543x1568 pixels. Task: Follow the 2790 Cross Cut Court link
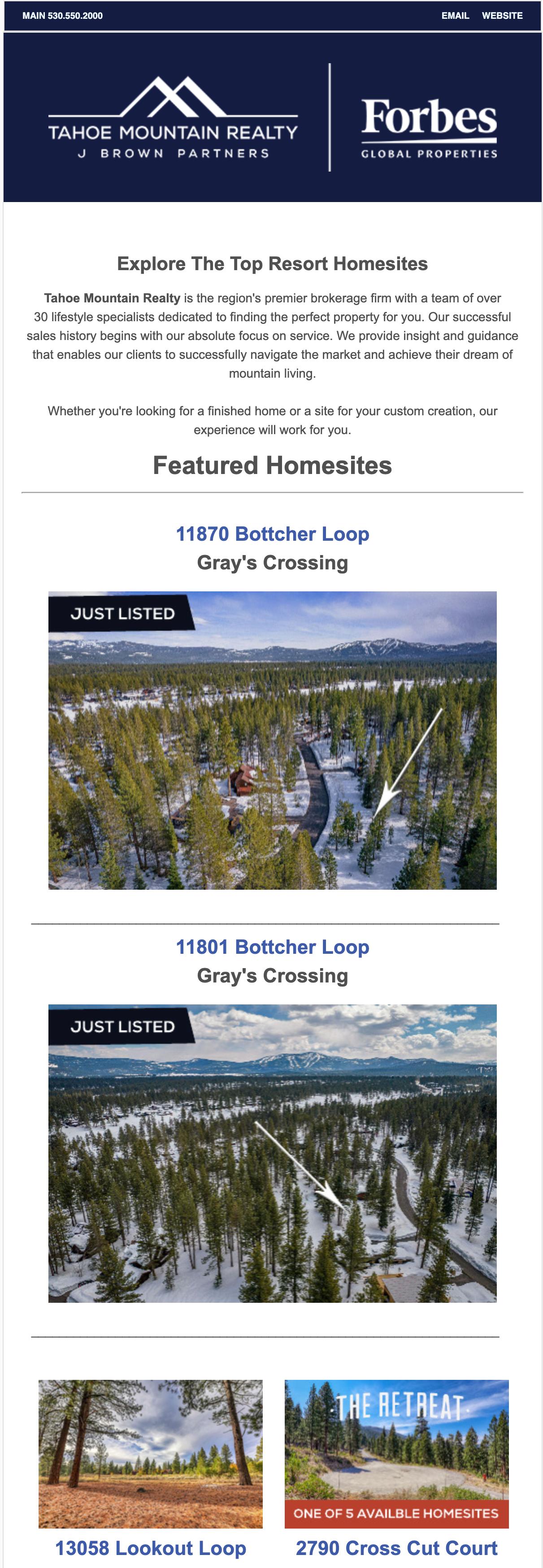(396, 1547)
